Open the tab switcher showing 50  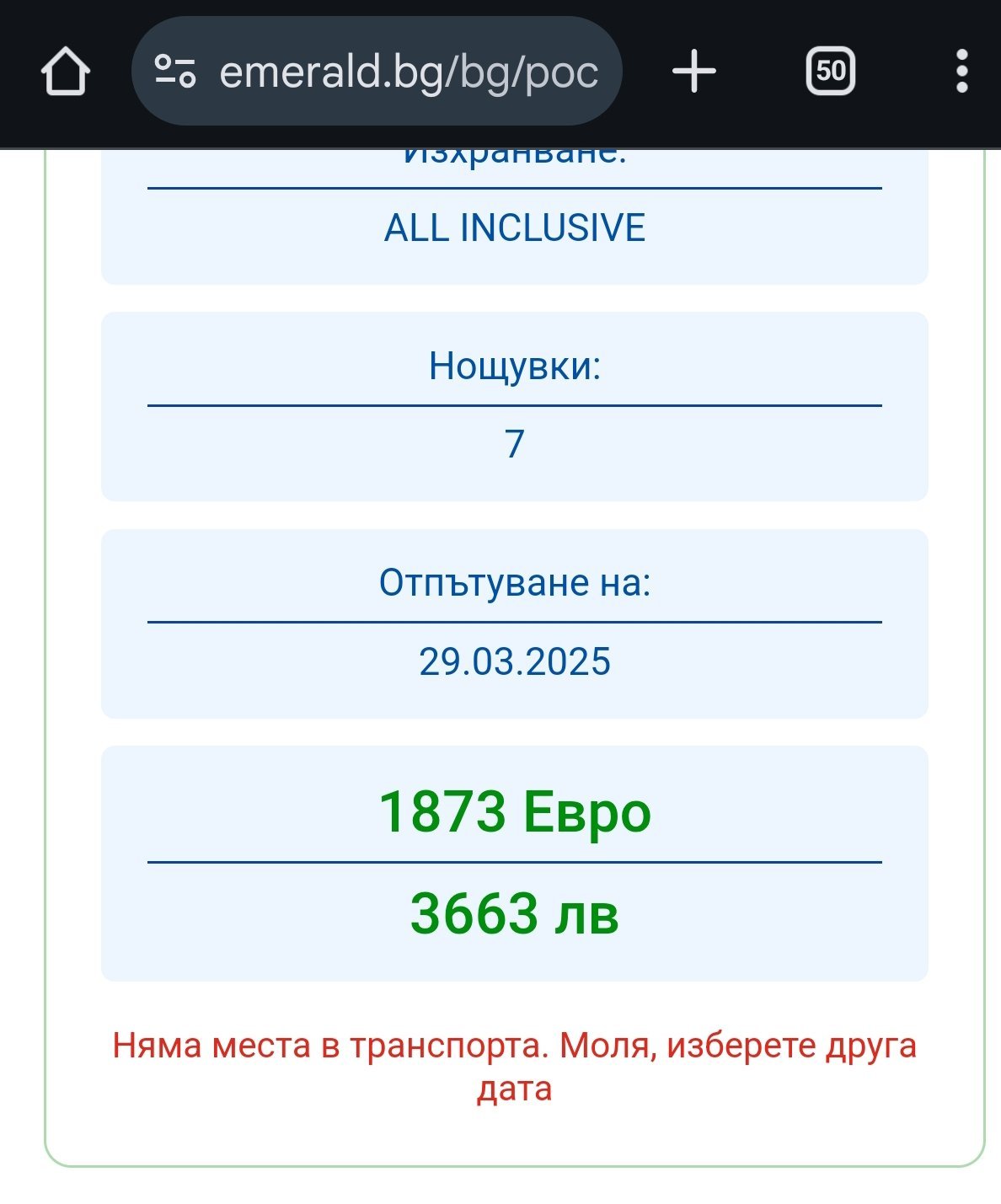(831, 72)
